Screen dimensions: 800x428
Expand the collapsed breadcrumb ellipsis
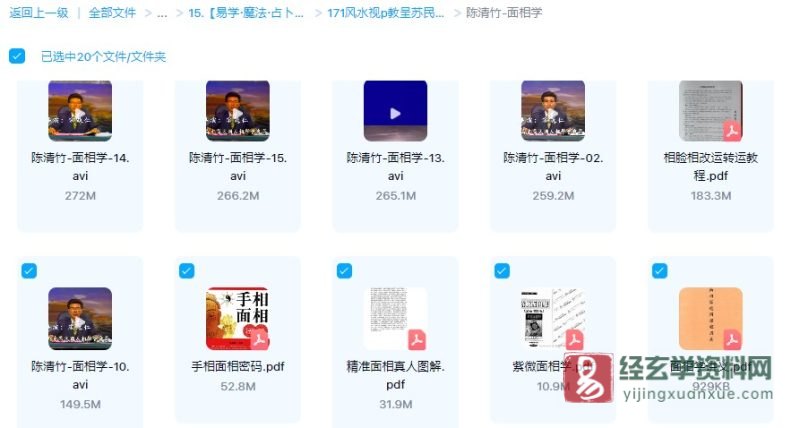(x=162, y=13)
